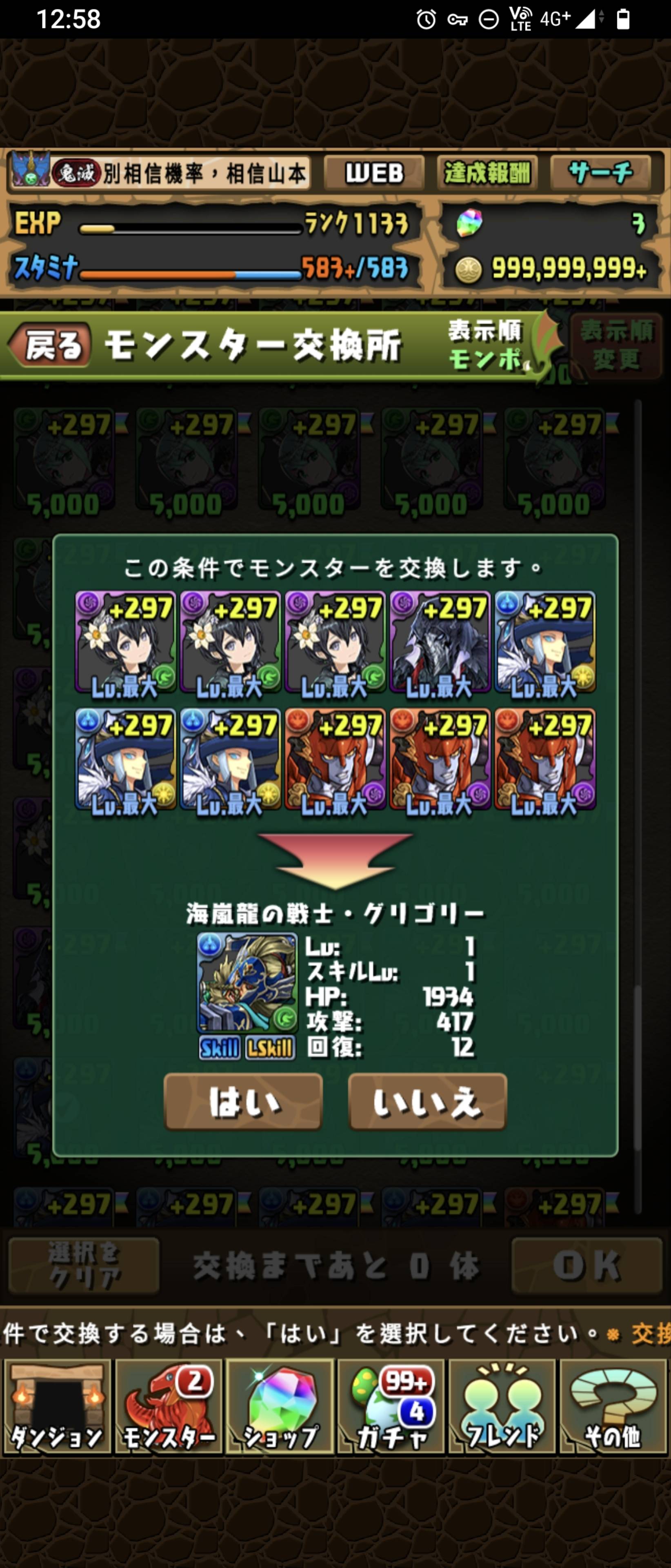Open the グリゴリー monster icon

247,982
